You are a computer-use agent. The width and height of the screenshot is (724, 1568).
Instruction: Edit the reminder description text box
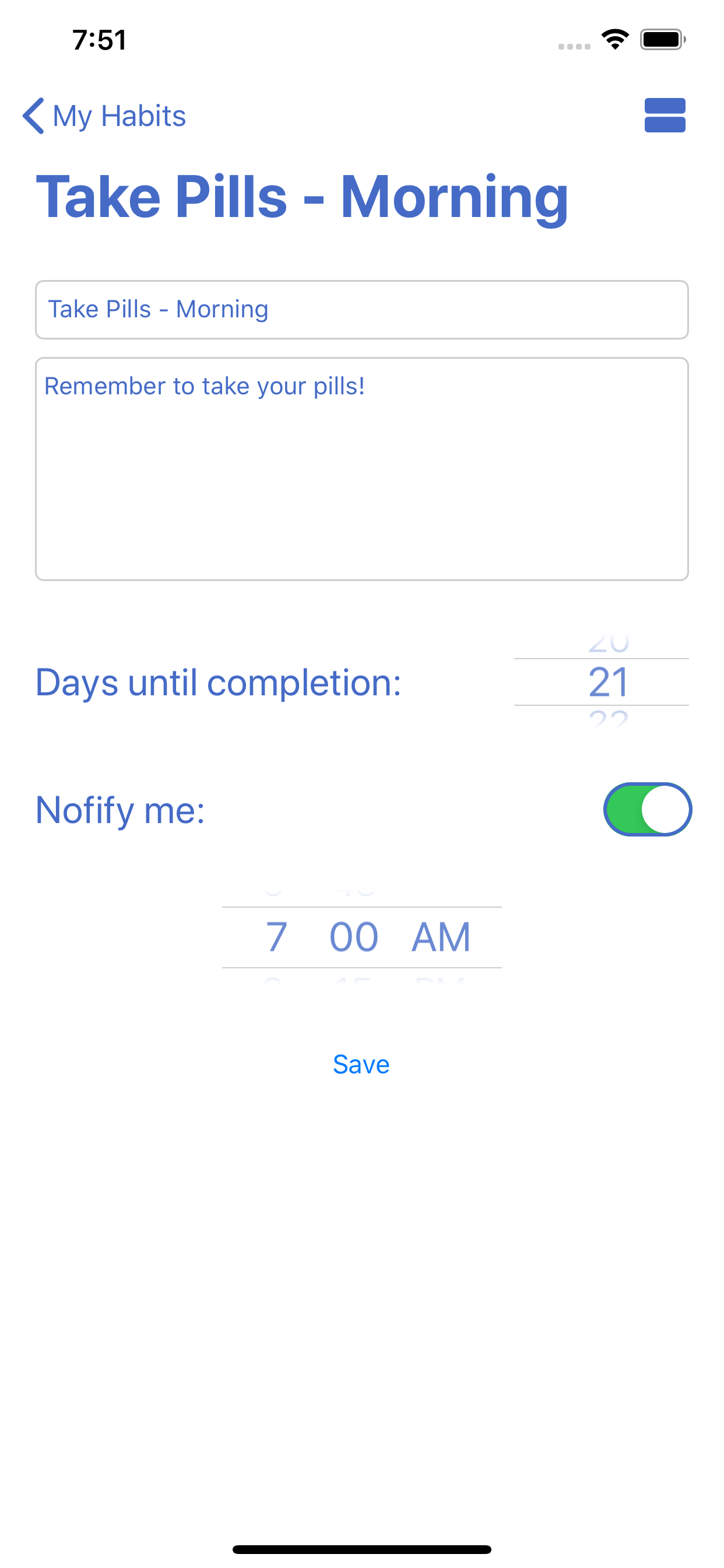point(361,468)
